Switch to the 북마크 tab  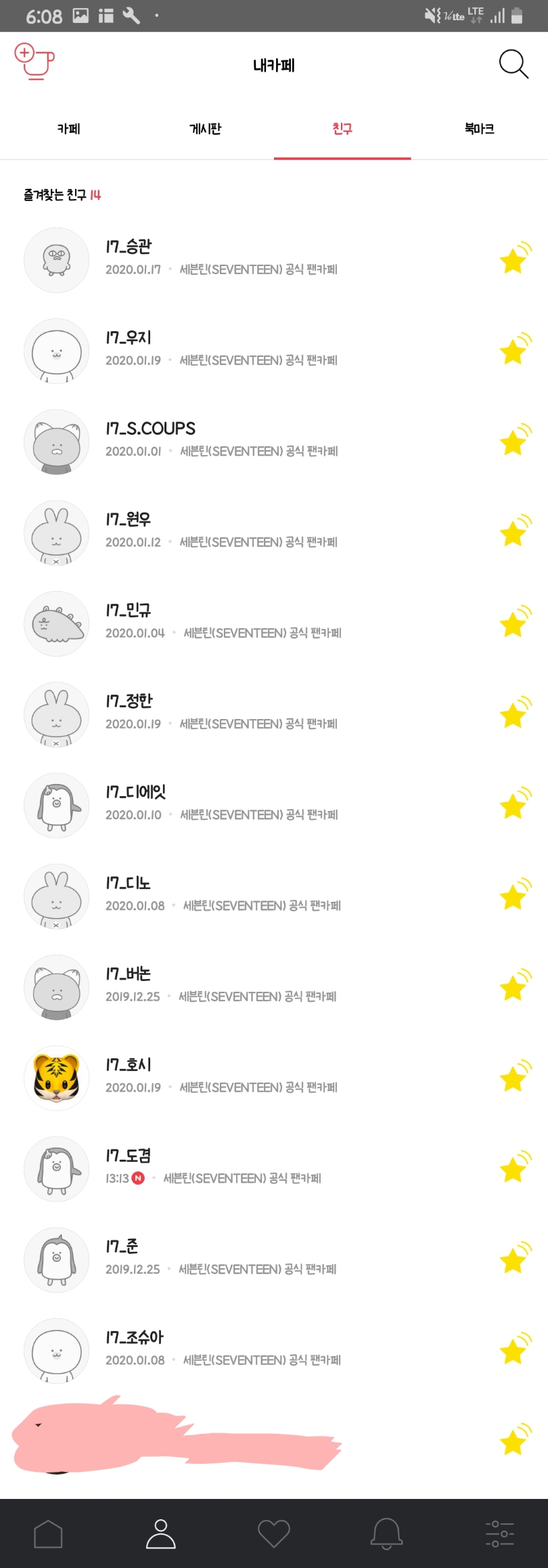tap(479, 129)
